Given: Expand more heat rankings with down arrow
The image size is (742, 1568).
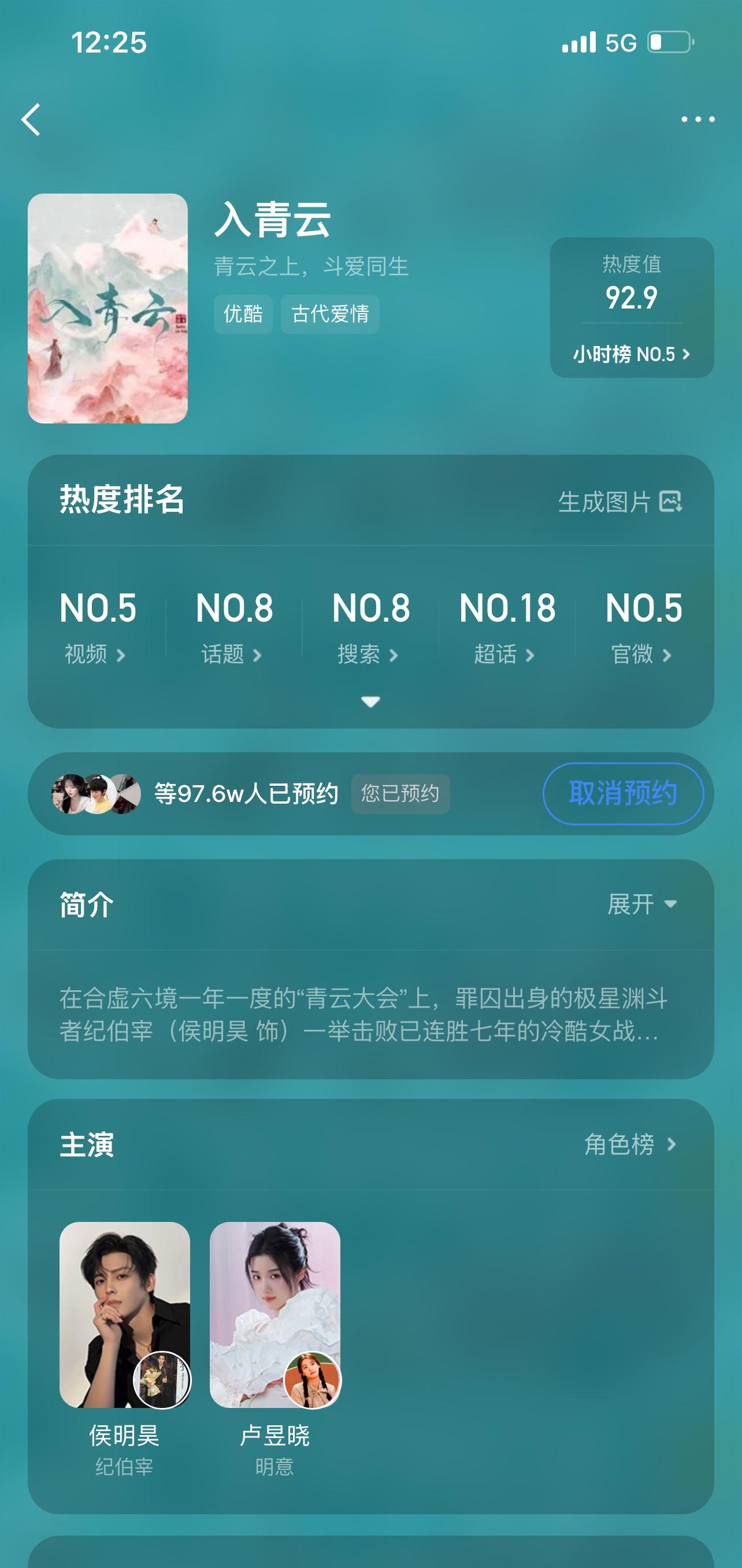Looking at the screenshot, I should [370, 702].
